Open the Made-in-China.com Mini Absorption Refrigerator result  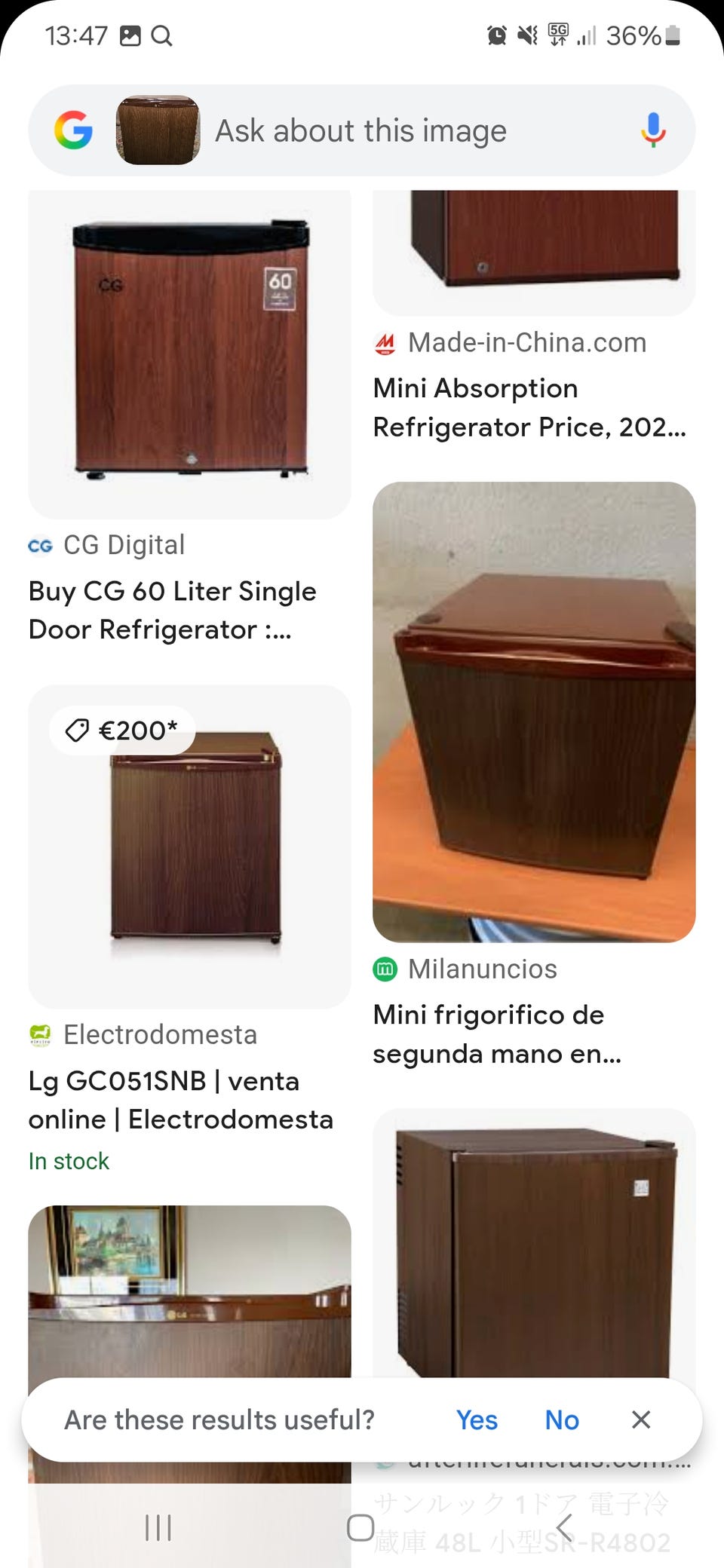click(x=529, y=407)
